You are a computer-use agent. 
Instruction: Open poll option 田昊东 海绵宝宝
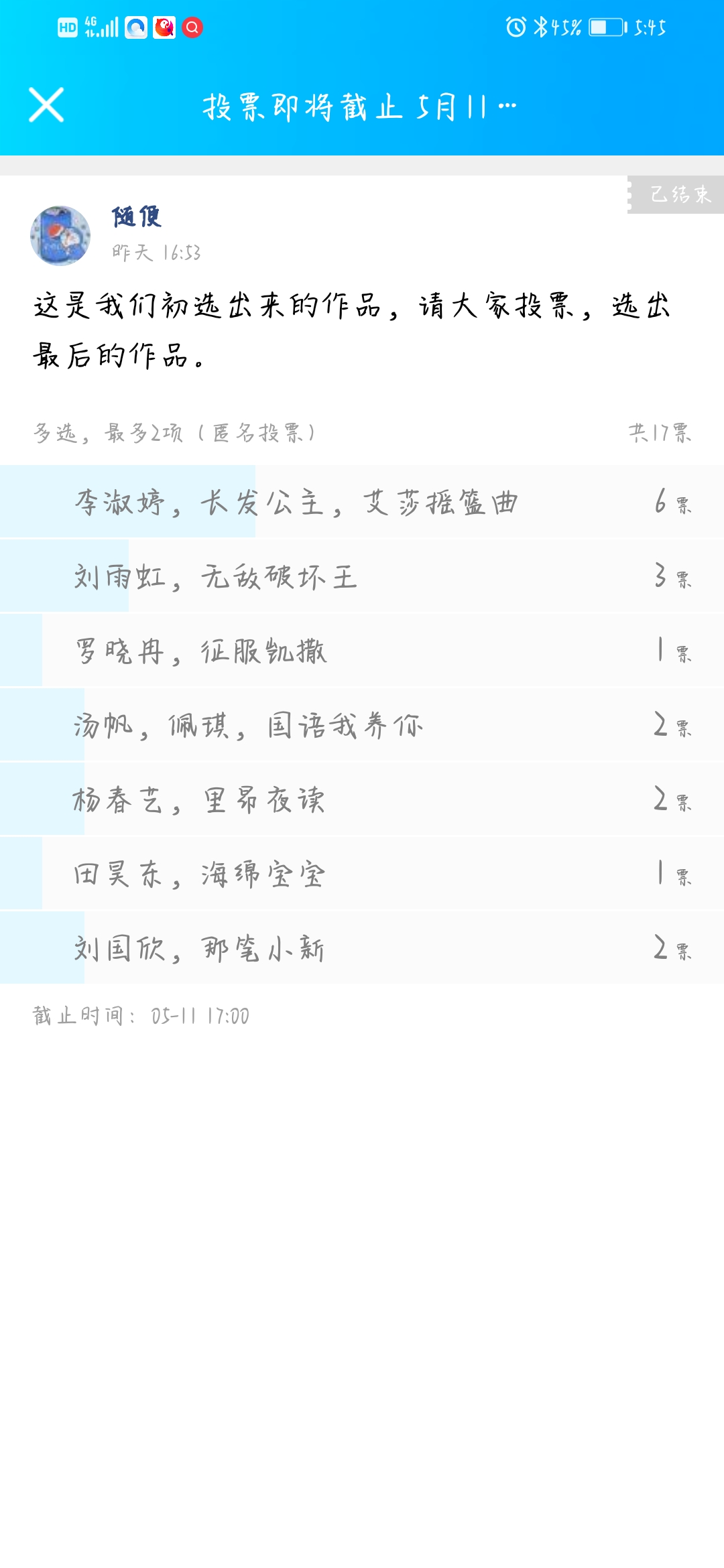[362, 874]
